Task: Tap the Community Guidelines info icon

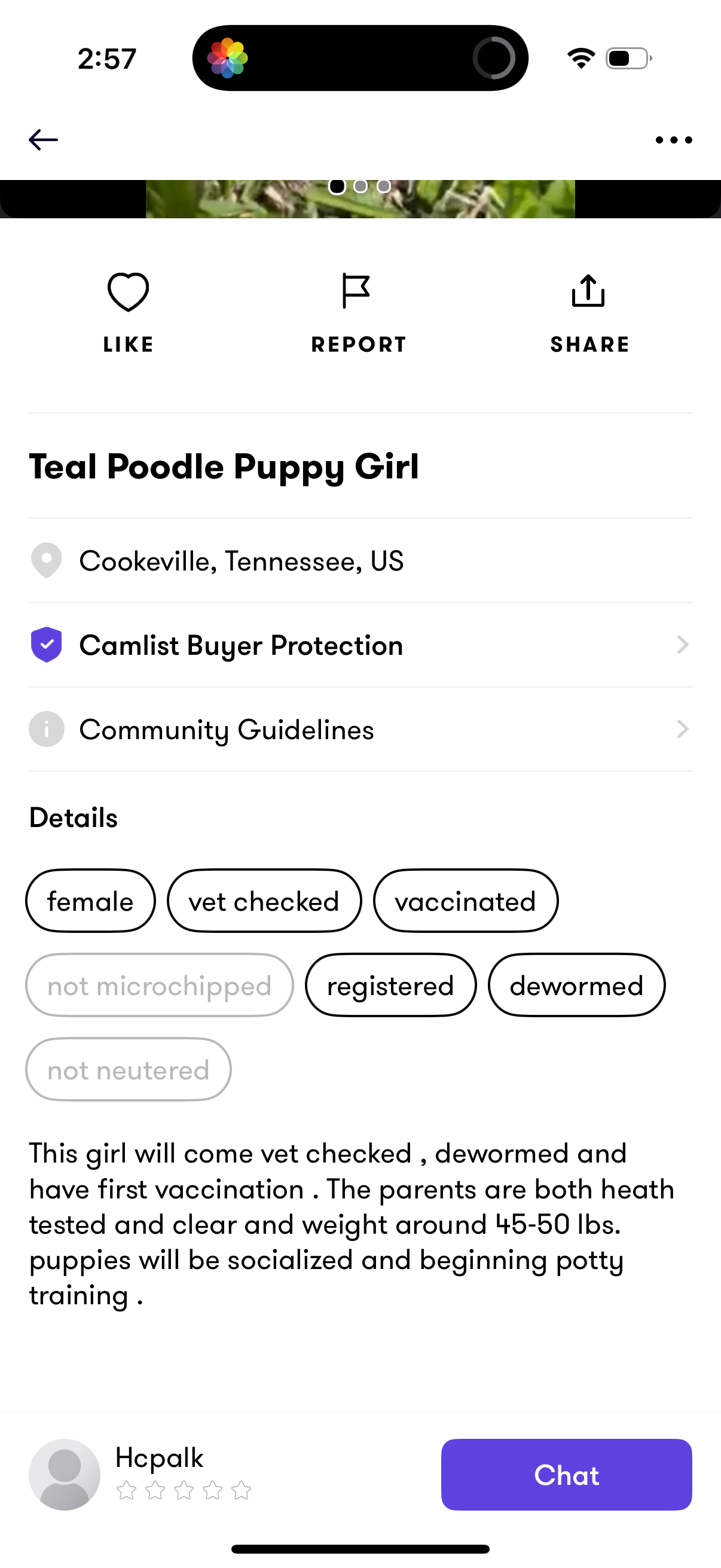Action: coord(45,728)
